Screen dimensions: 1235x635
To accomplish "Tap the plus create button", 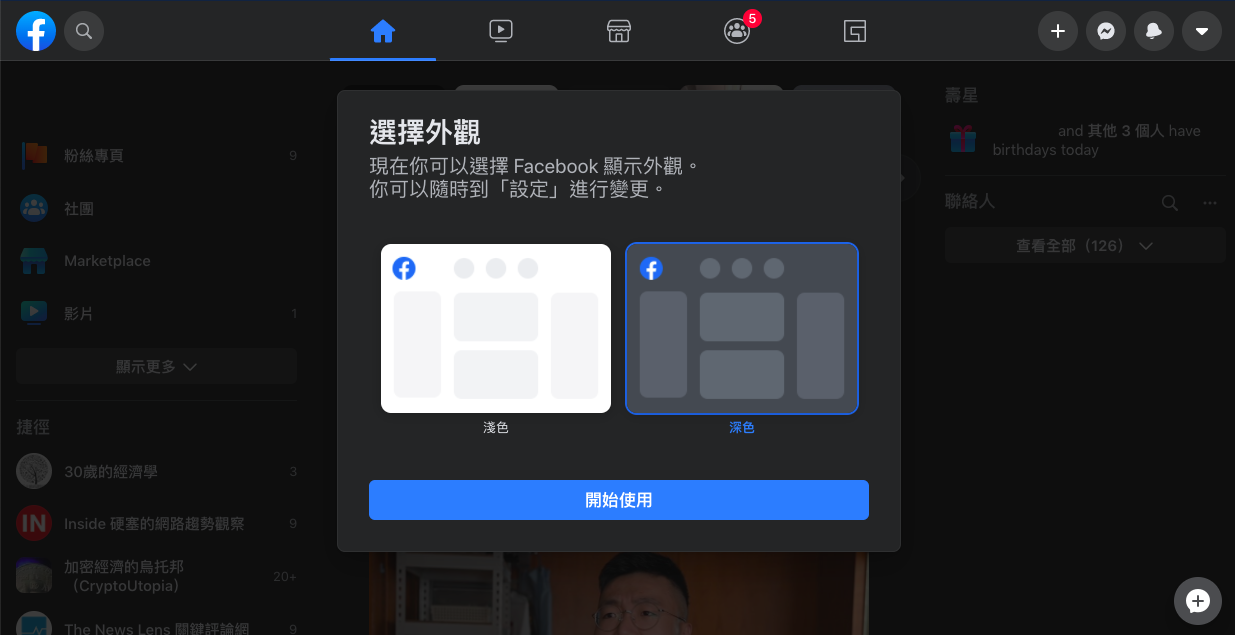I will coord(1058,32).
